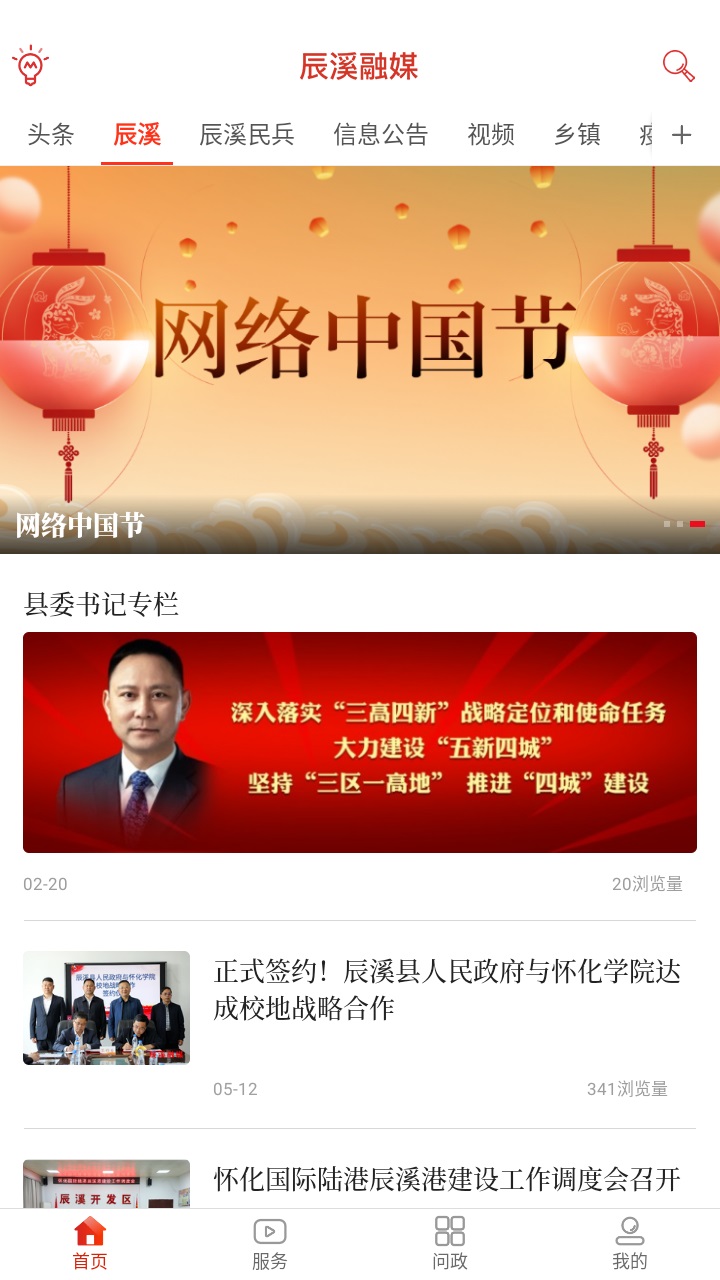720x1280 pixels.
Task: Tap the plus icon to add more channels
Action: [683, 134]
